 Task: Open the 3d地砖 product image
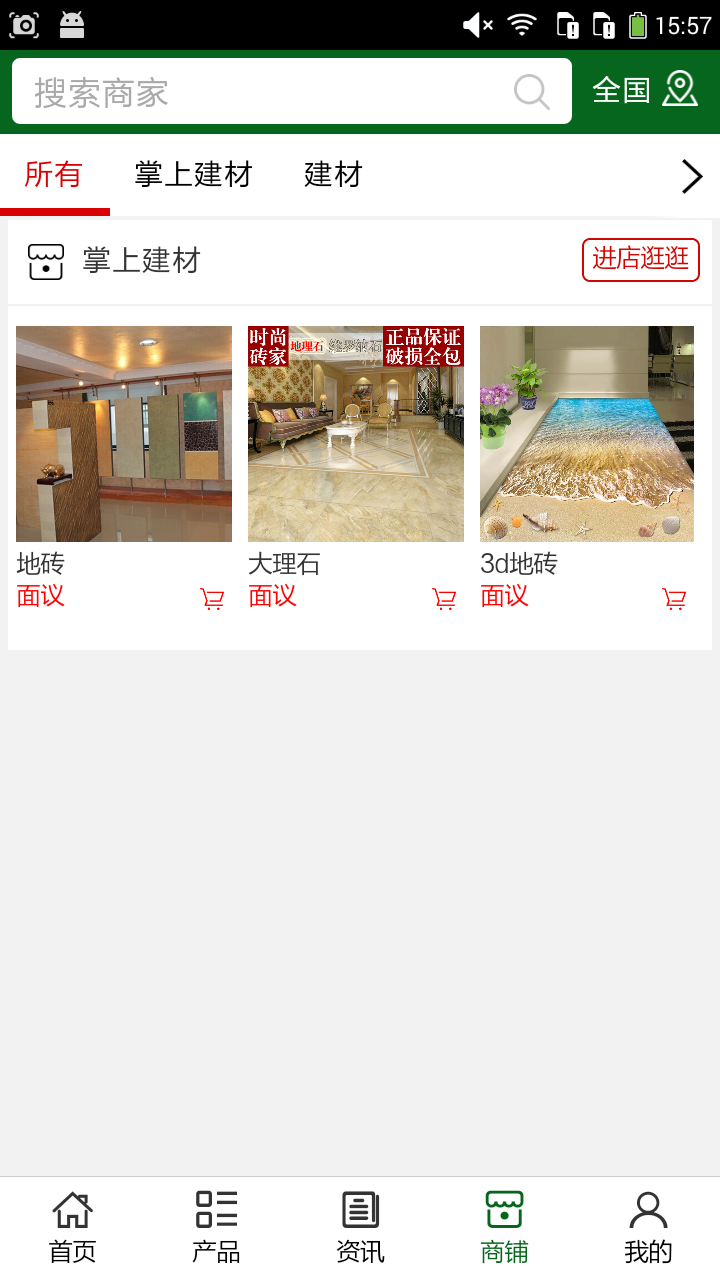(587, 434)
